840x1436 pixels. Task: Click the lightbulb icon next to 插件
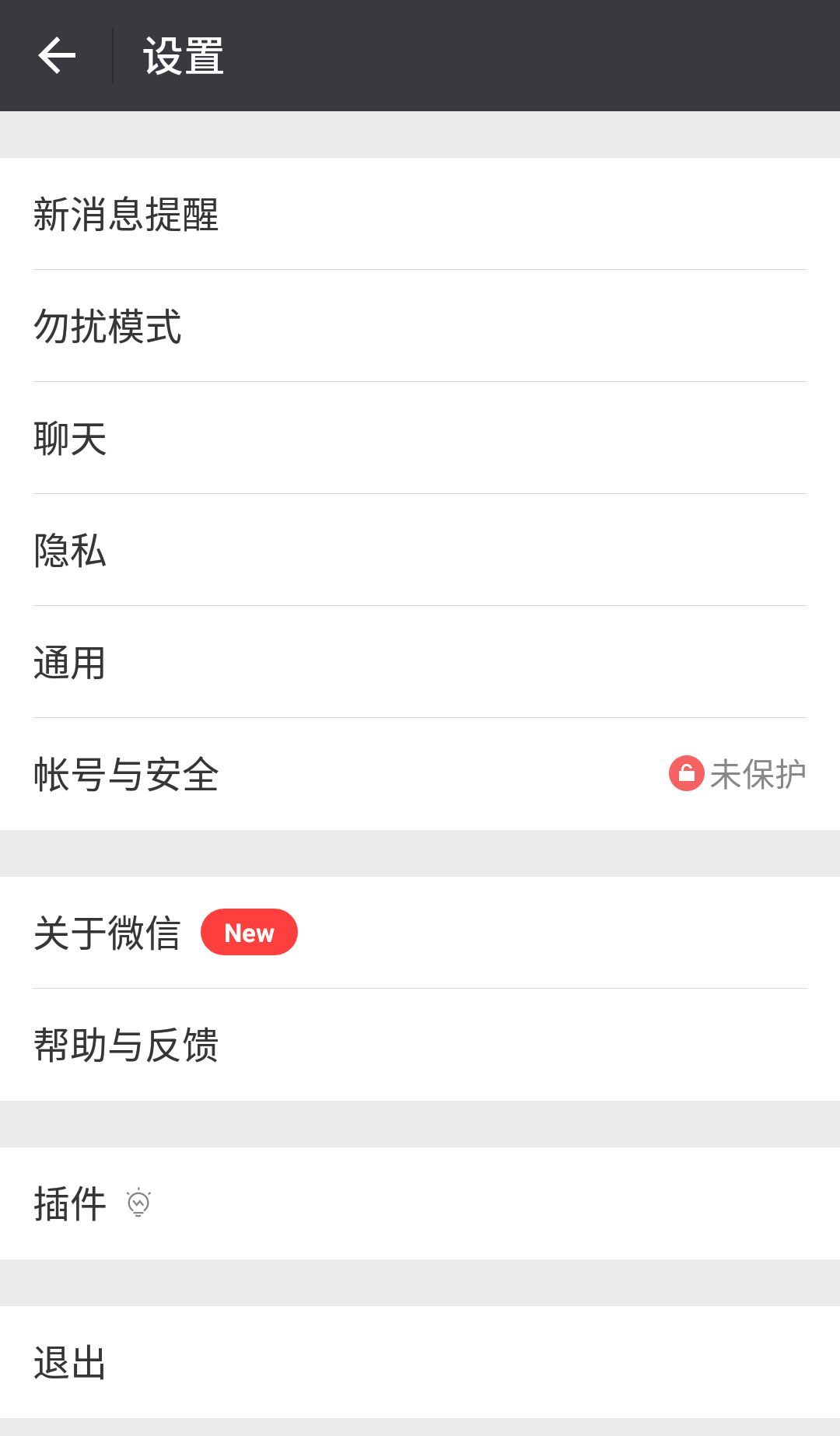tap(138, 1203)
